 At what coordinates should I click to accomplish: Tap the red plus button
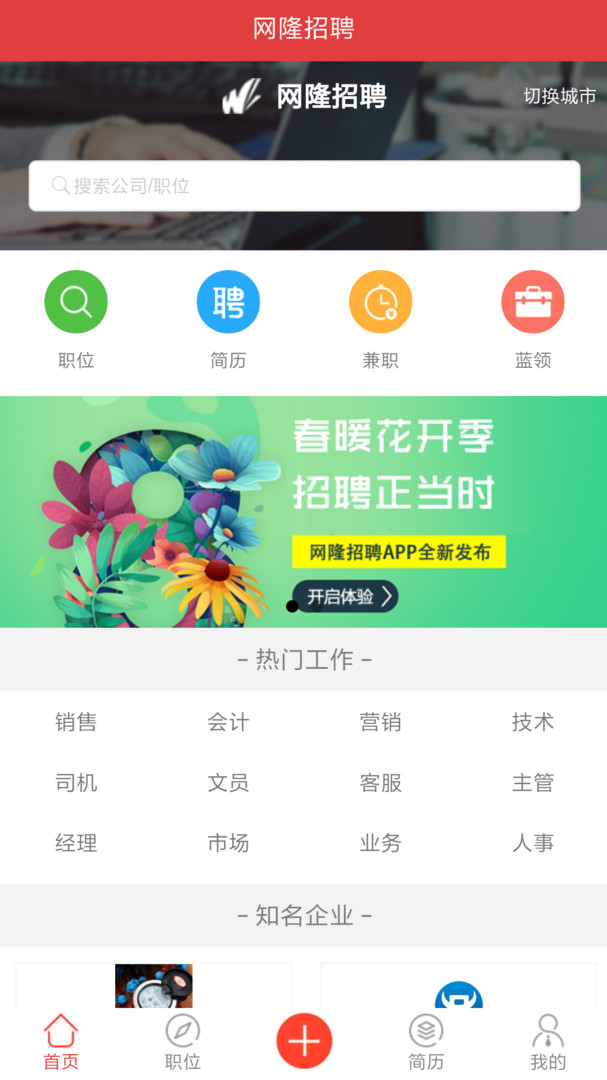[304, 1041]
